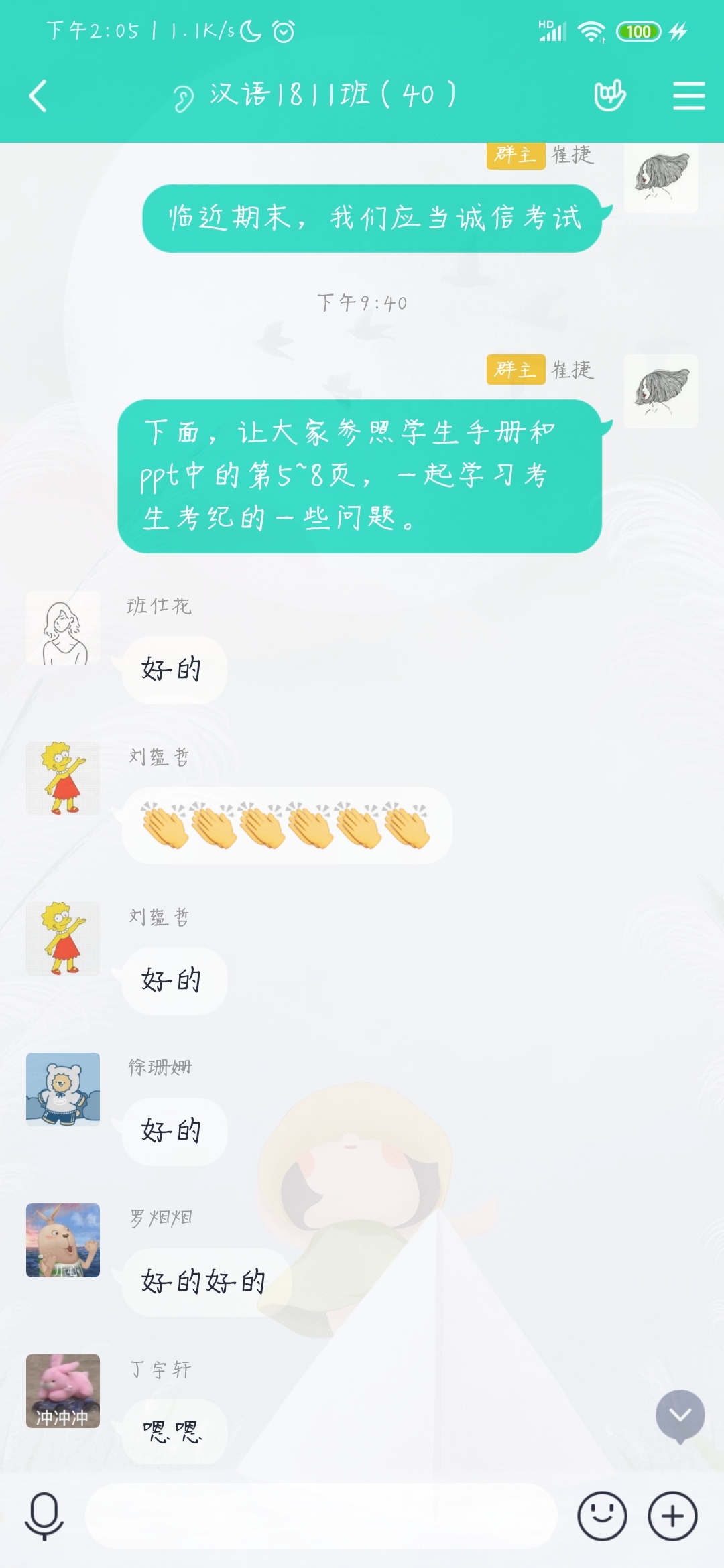Open 崔捷's avatar beside the ppt message
The height and width of the screenshot is (1568, 724).
tap(660, 391)
